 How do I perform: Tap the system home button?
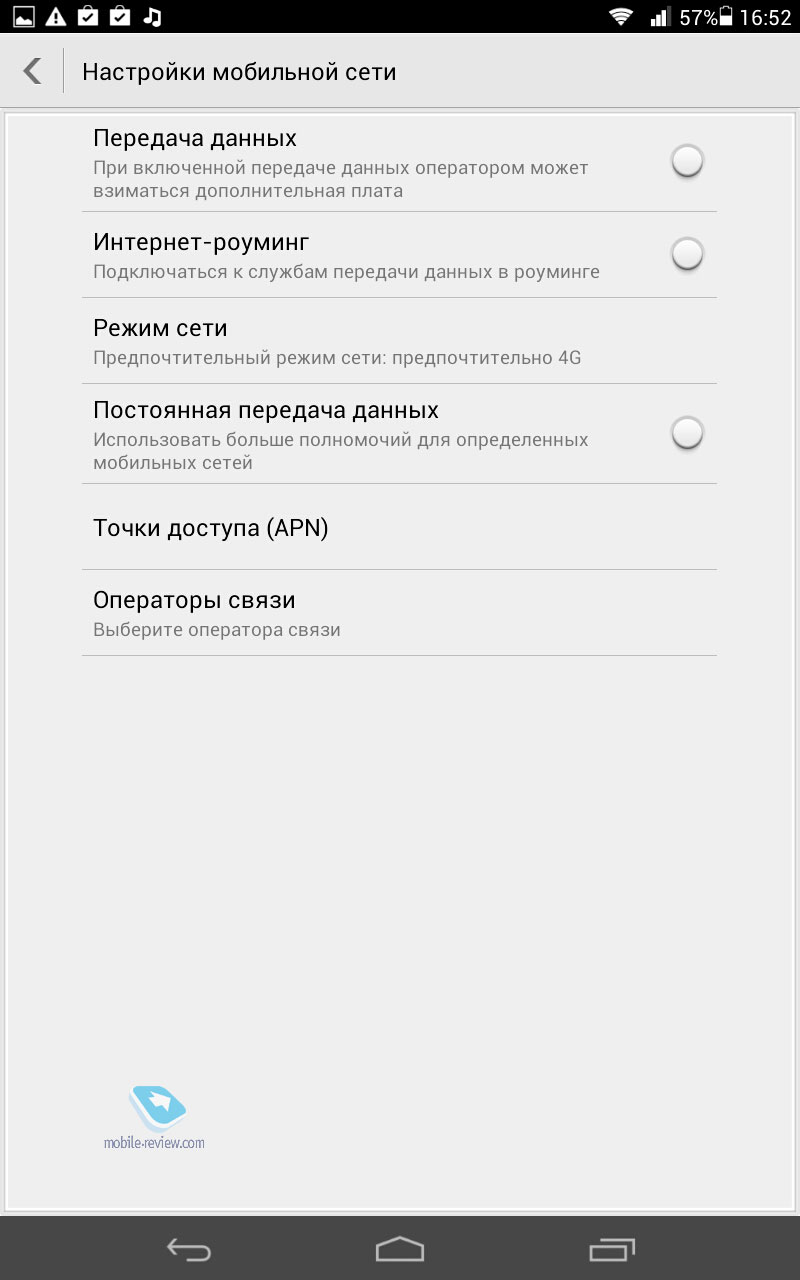[x=400, y=1249]
